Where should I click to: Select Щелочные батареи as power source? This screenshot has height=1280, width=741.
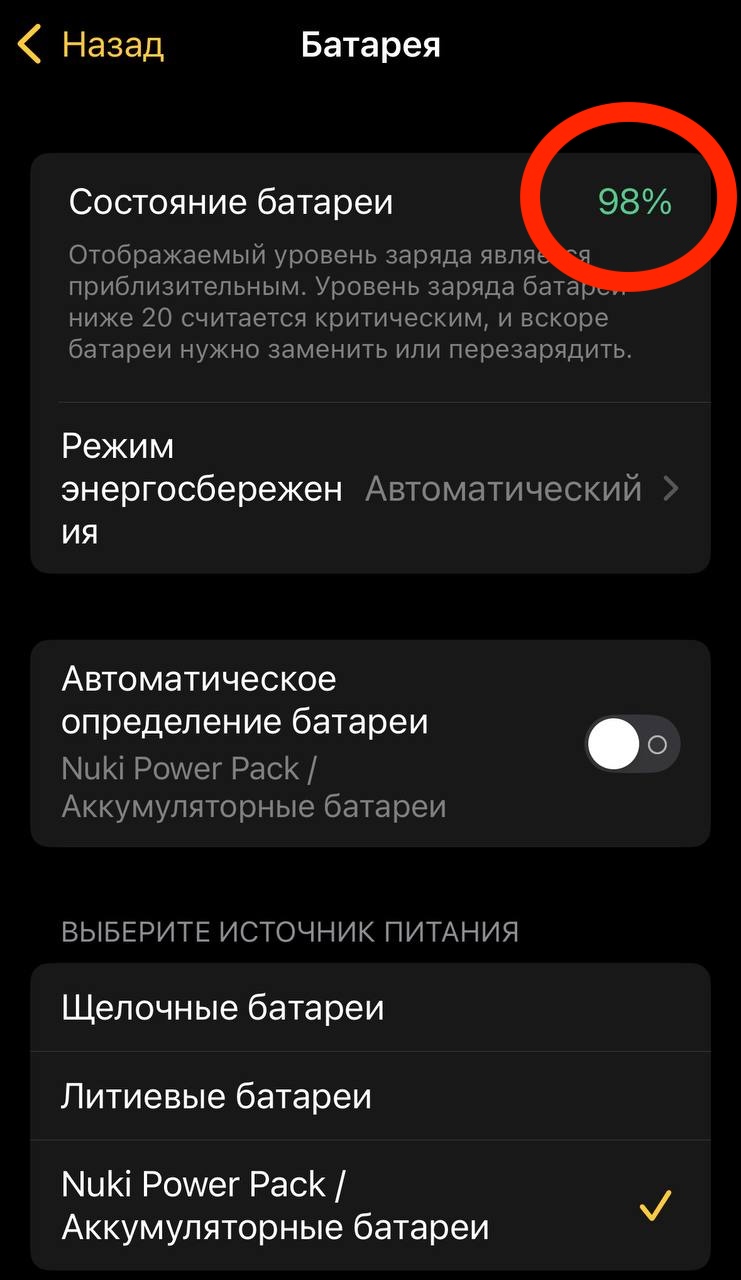370,1007
